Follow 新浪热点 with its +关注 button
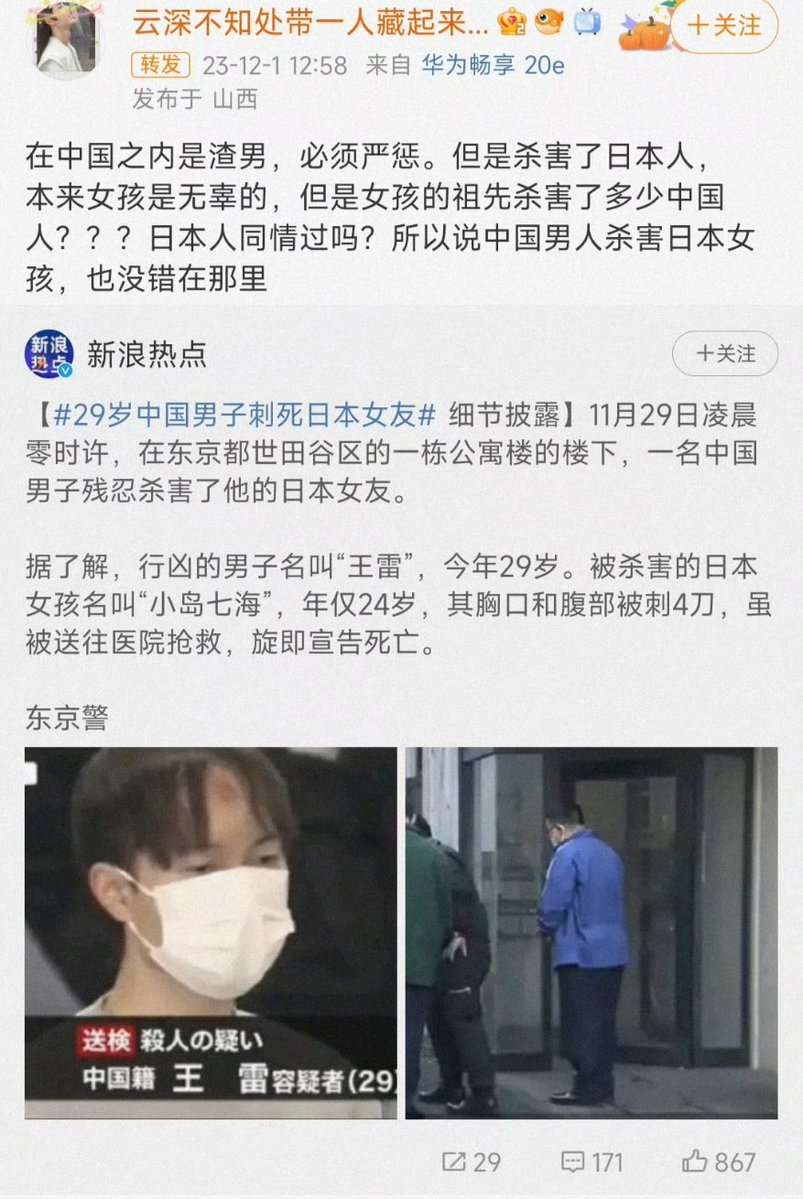 (x=726, y=353)
